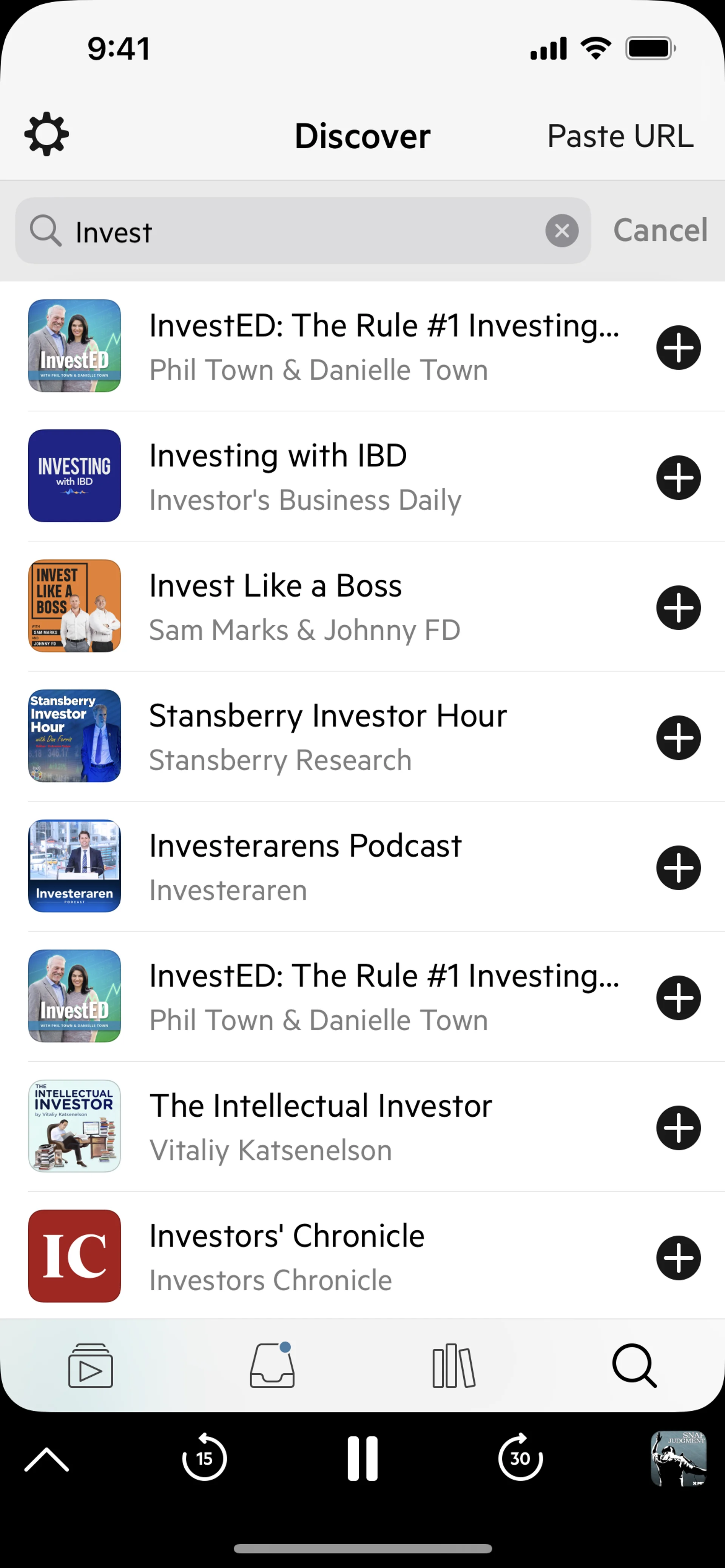Switch to the playlists tab
The image size is (725, 1568).
coord(91,1366)
